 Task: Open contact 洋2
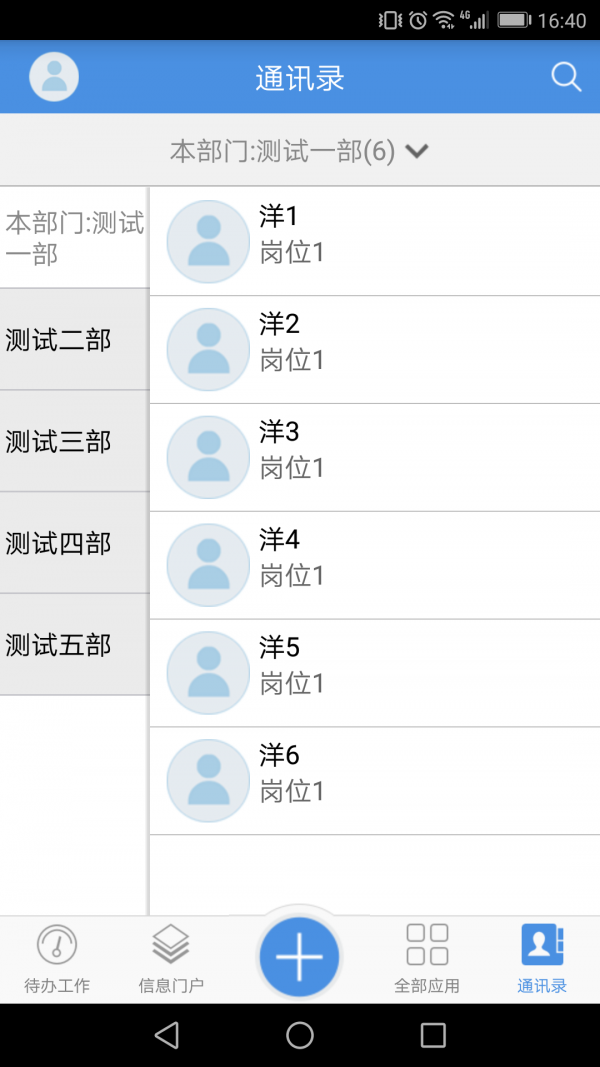pos(374,350)
